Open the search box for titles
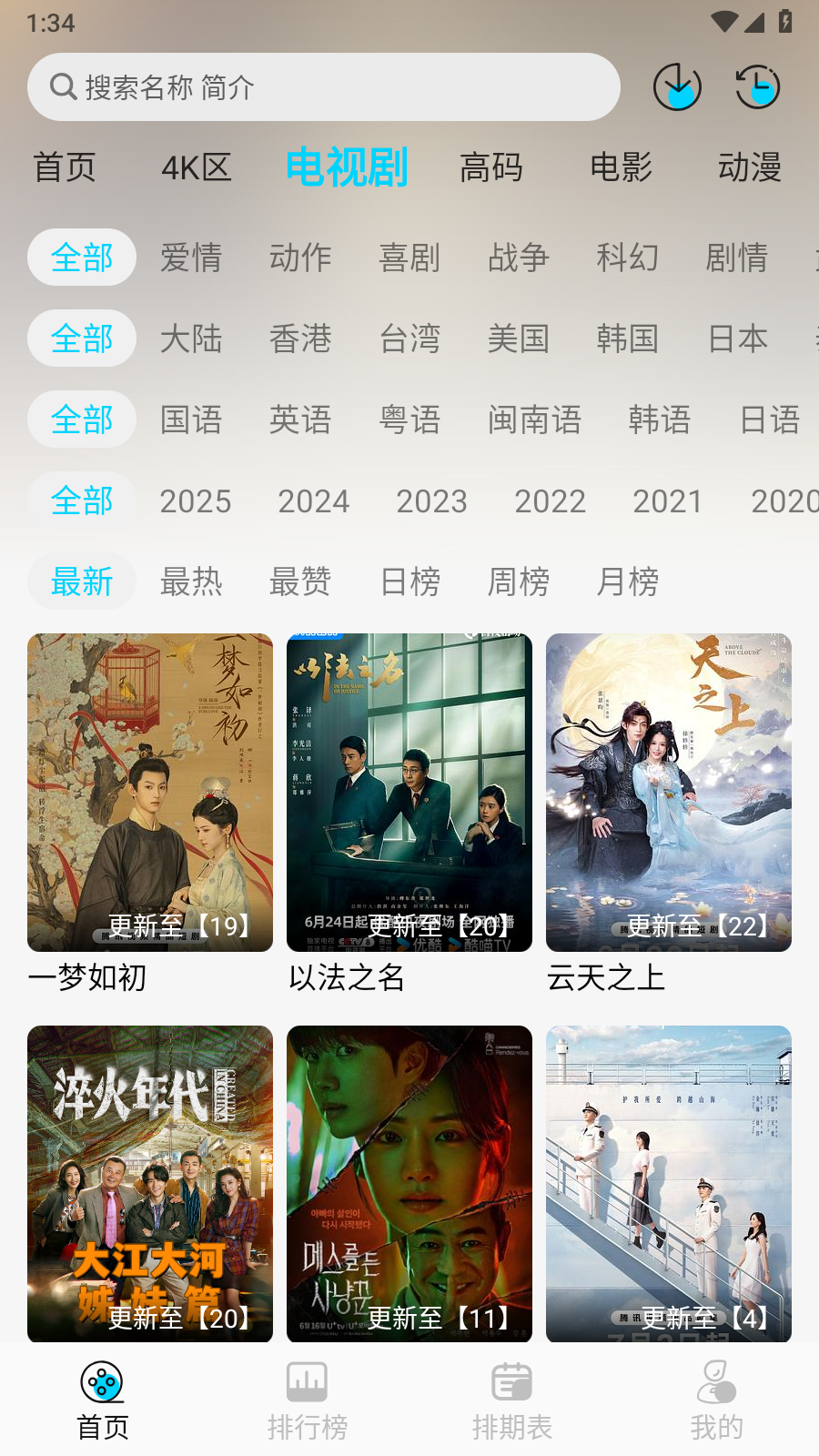The width and height of the screenshot is (819, 1456). [x=323, y=87]
